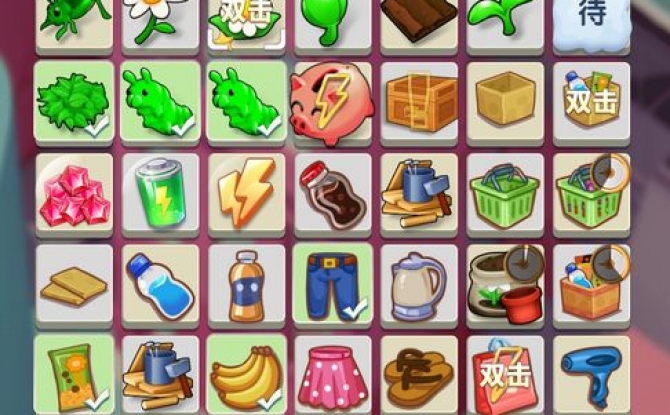The width and height of the screenshot is (670, 415).
Task: Select the cola jar tile
Action: click(x=331, y=190)
